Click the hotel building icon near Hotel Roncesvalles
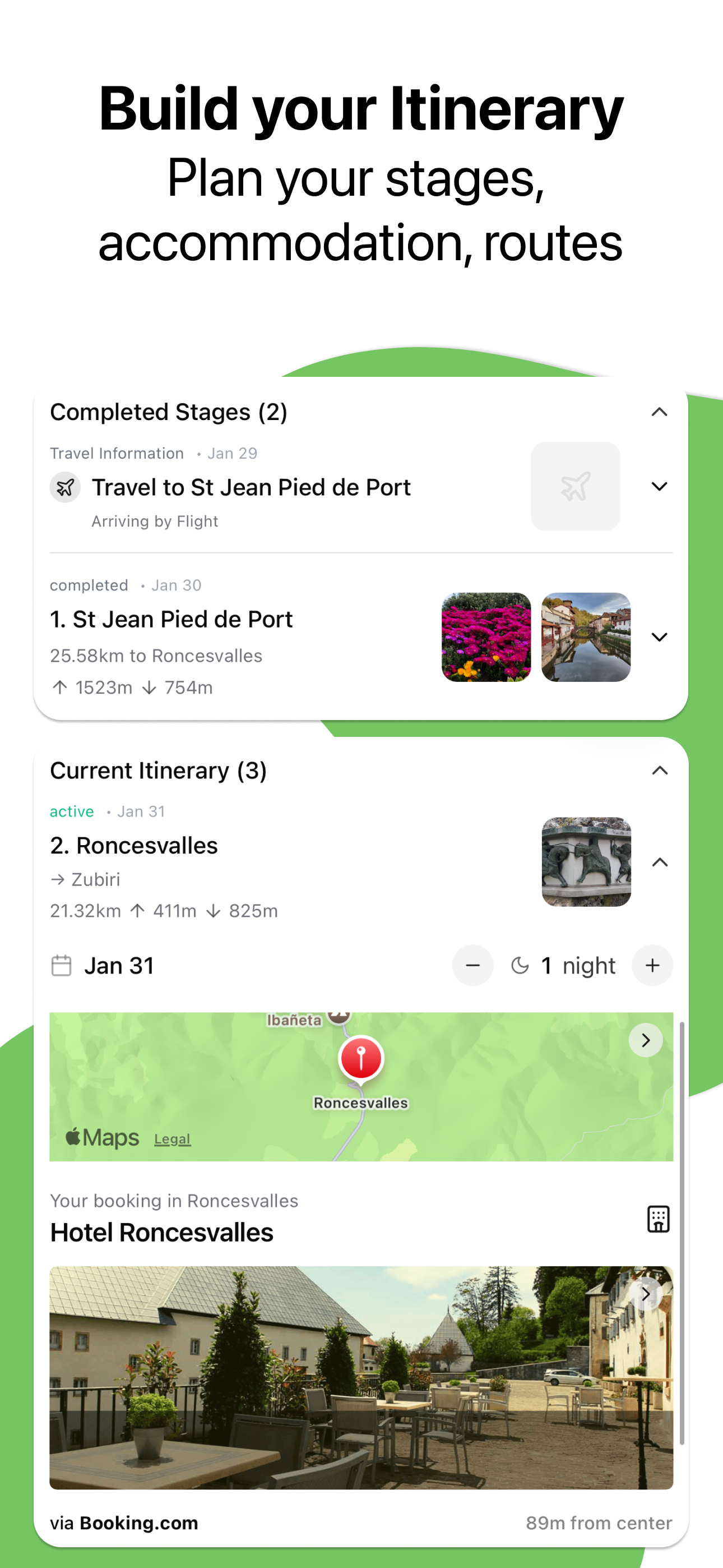 click(x=658, y=1219)
